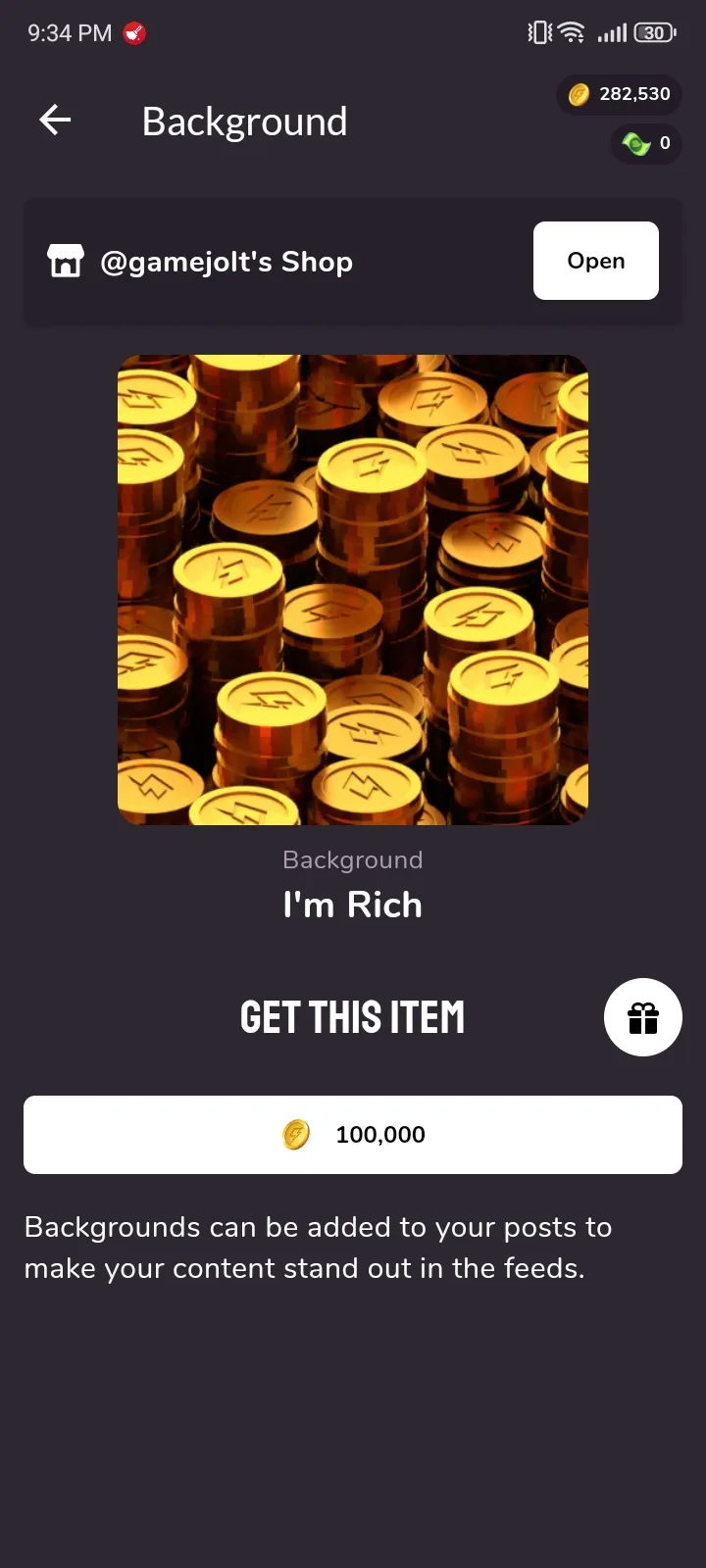706x1568 pixels.
Task: Buy the background for 100,000 coins
Action: 353,1135
